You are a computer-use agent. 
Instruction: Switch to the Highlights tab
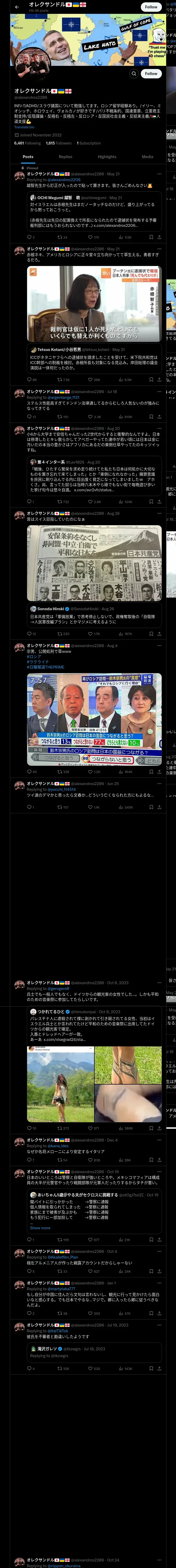pyautogui.click(x=107, y=157)
